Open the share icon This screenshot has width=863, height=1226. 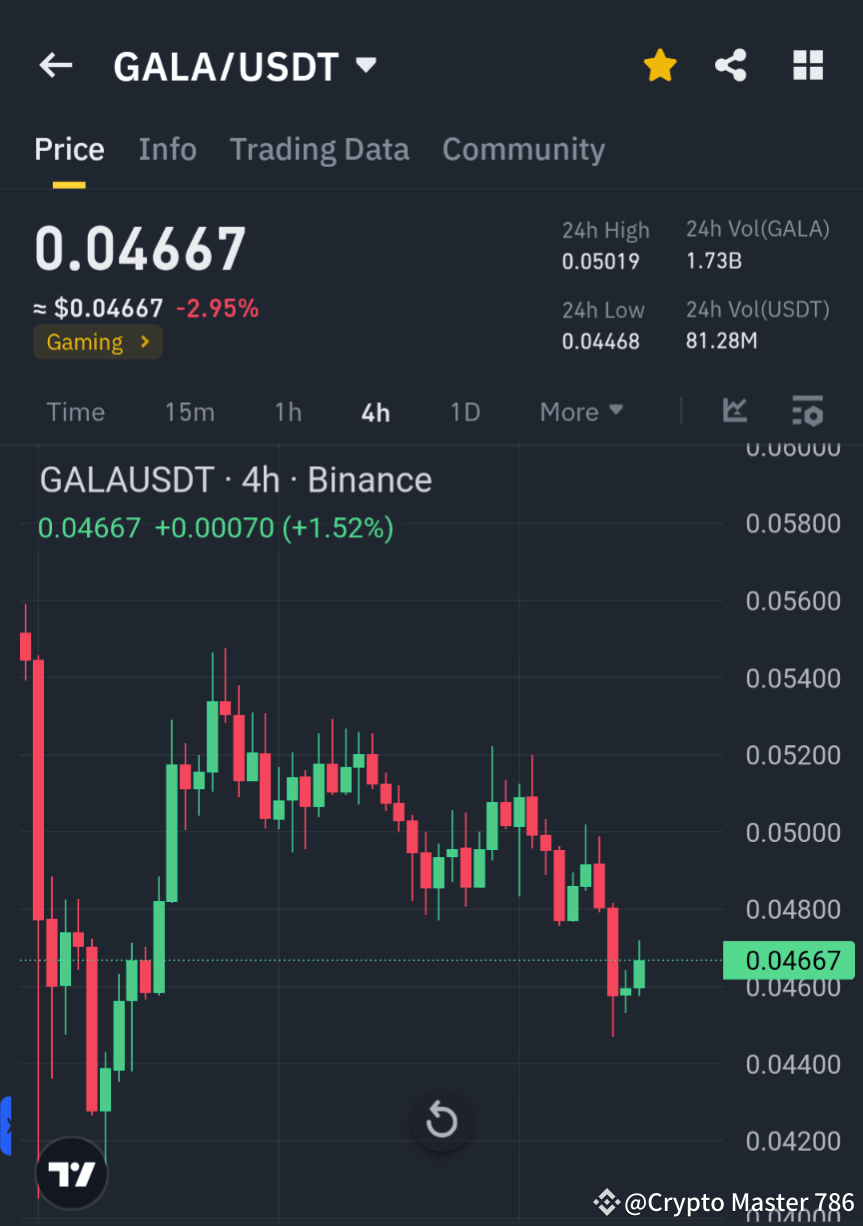(731, 64)
